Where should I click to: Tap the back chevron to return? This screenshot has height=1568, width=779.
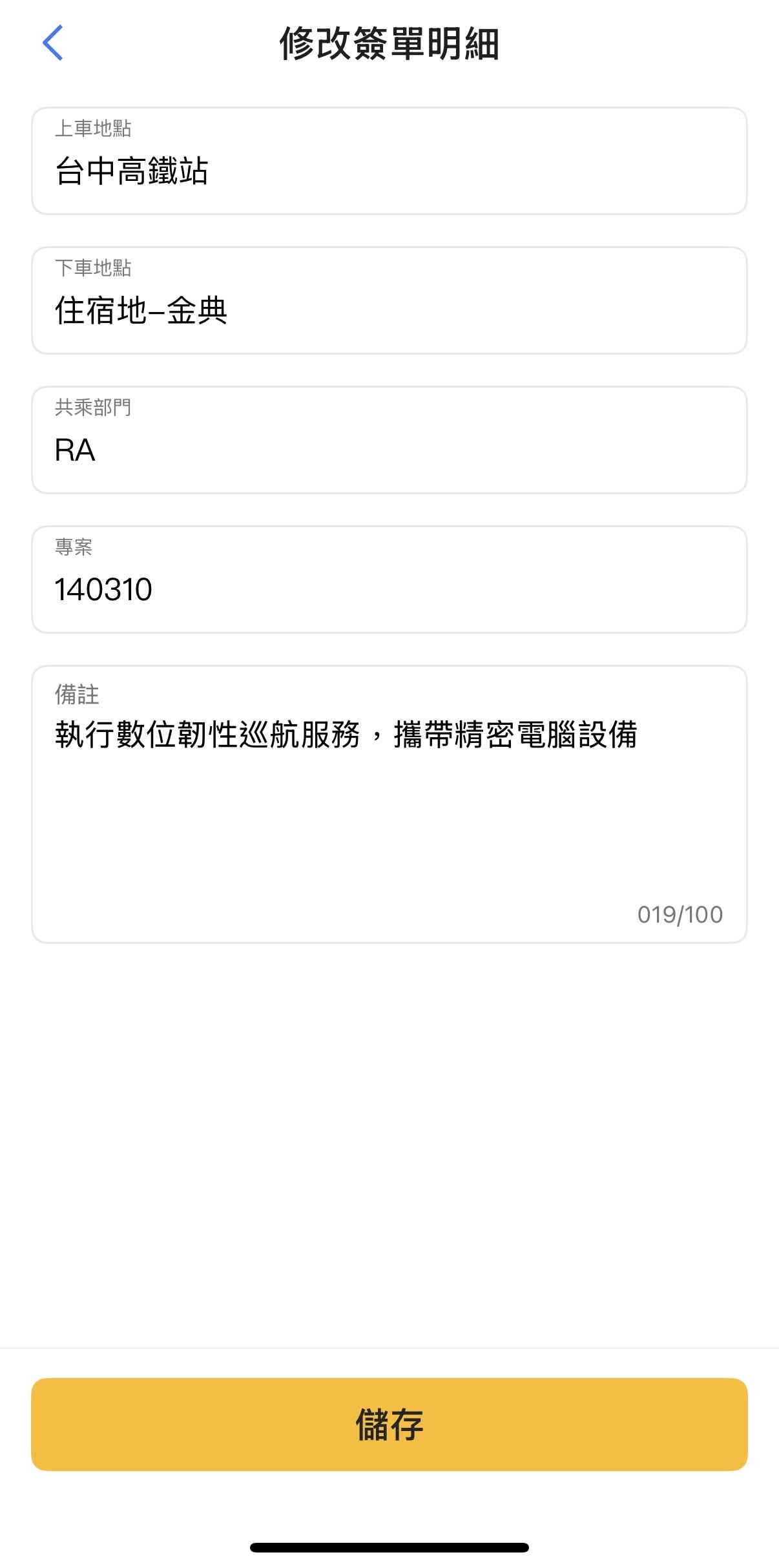point(53,43)
